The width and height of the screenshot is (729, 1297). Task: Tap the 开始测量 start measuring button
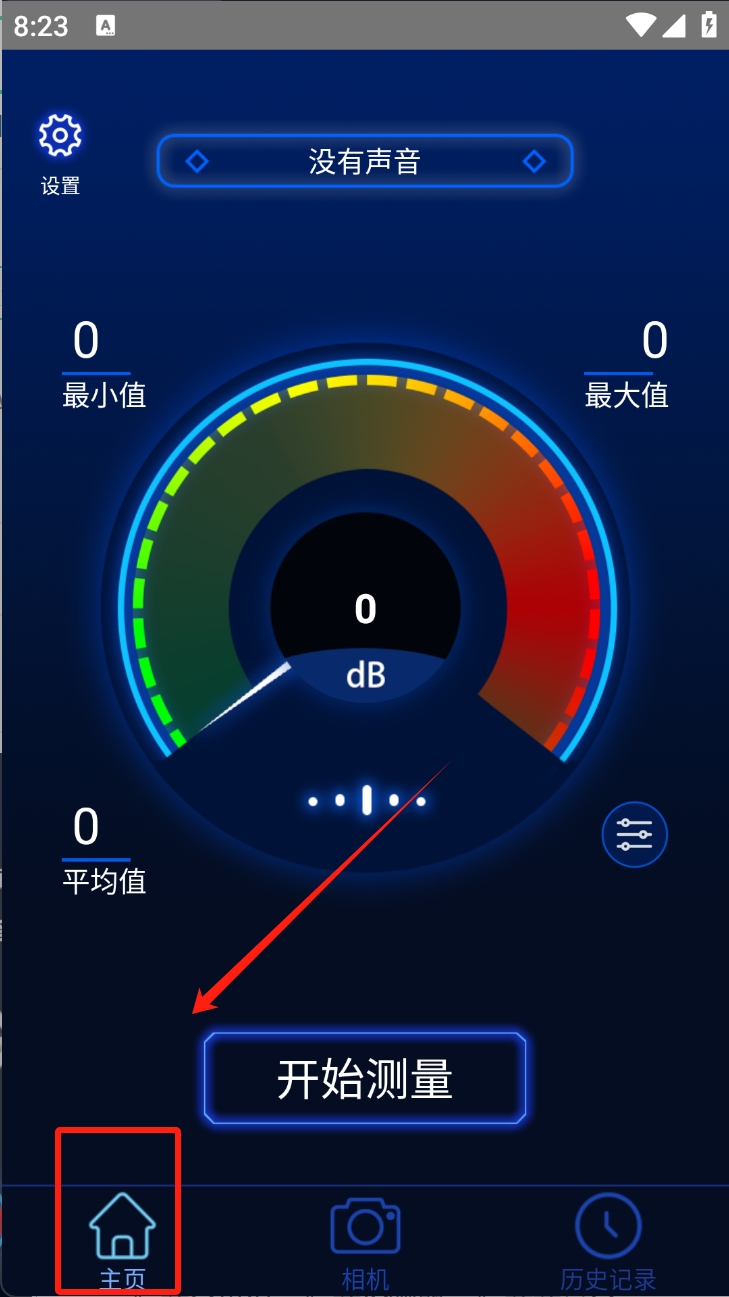tap(365, 1079)
